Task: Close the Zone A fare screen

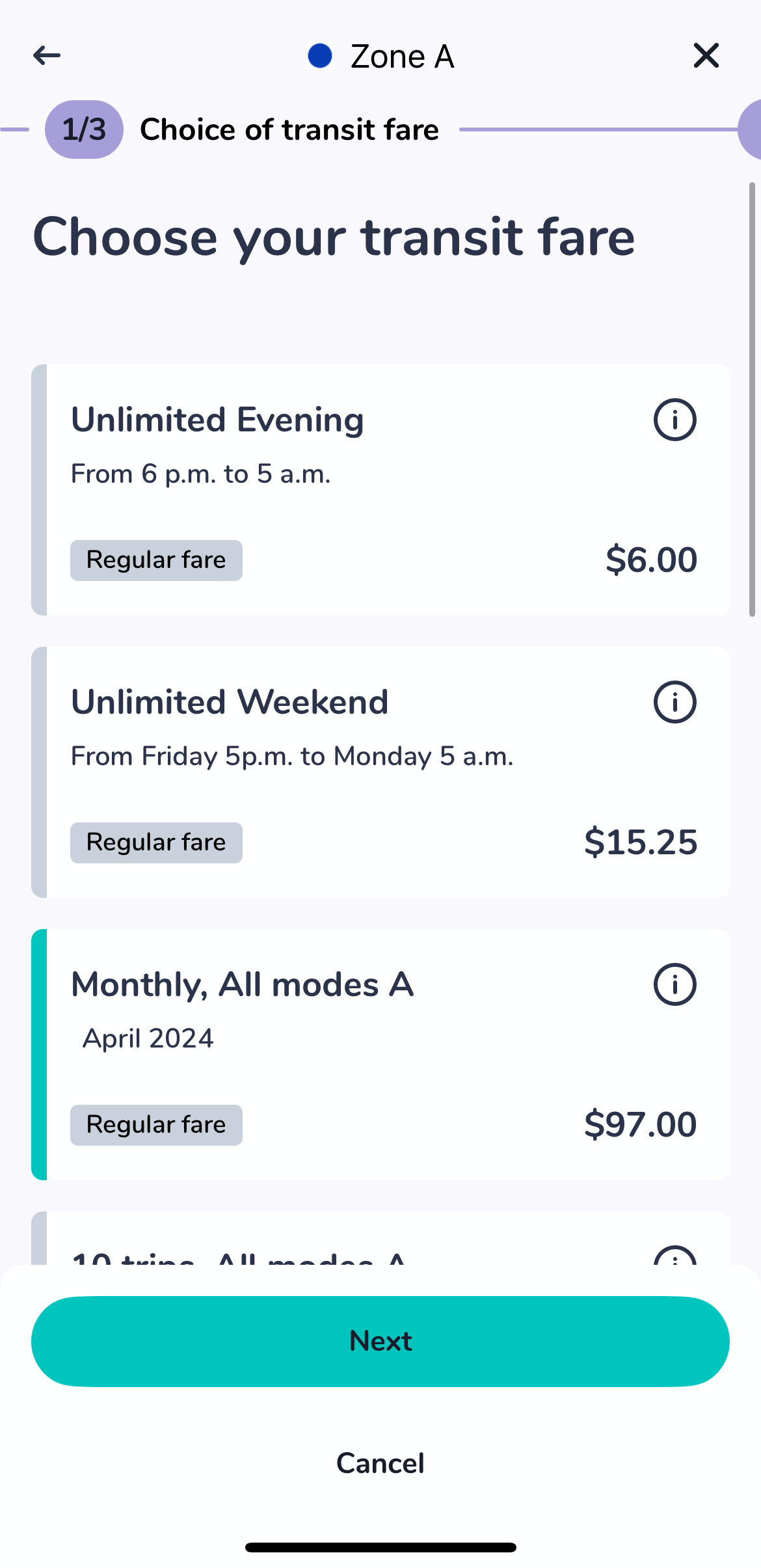Action: pyautogui.click(x=706, y=55)
